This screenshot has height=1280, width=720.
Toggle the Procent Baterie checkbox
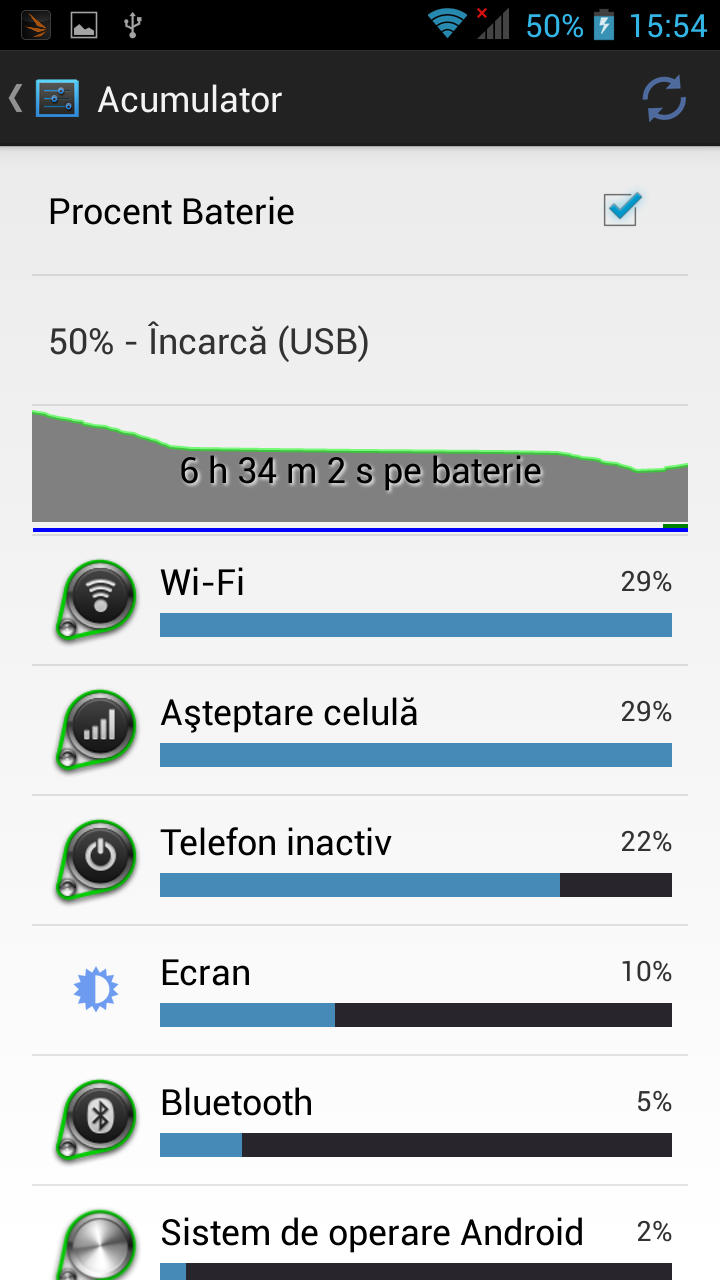[x=621, y=210]
